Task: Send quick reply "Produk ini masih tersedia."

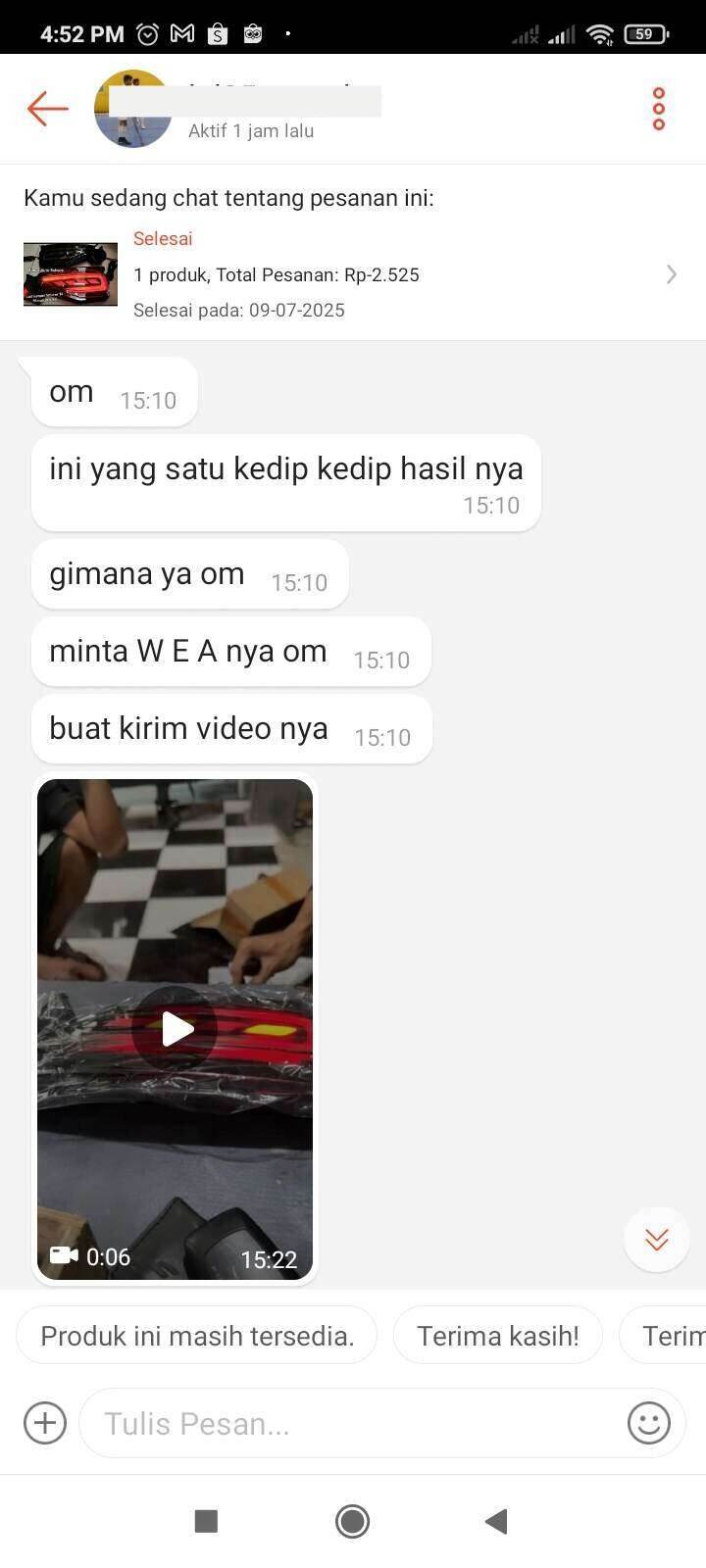Action: [197, 1335]
